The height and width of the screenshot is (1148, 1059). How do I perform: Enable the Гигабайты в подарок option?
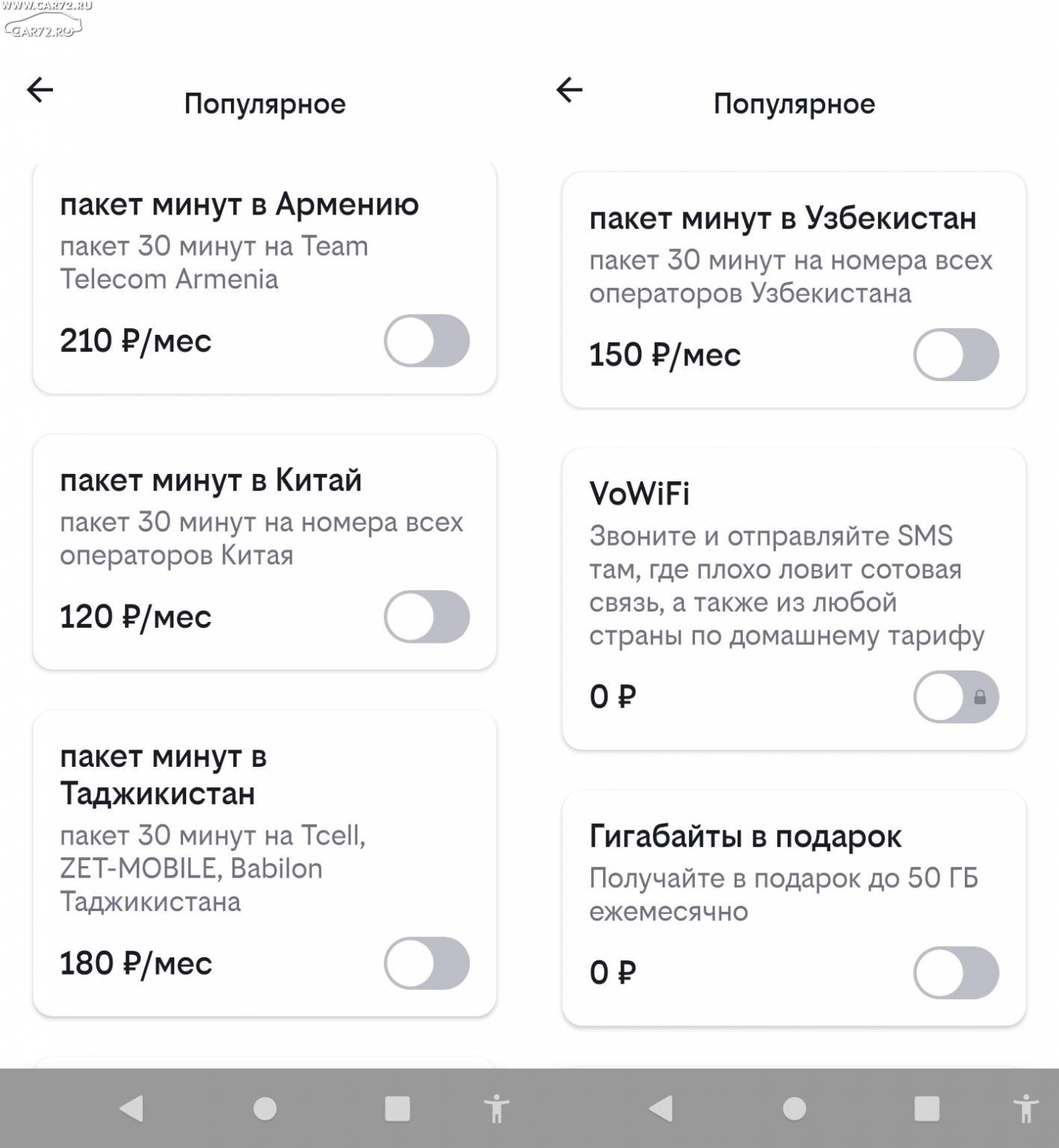956,973
